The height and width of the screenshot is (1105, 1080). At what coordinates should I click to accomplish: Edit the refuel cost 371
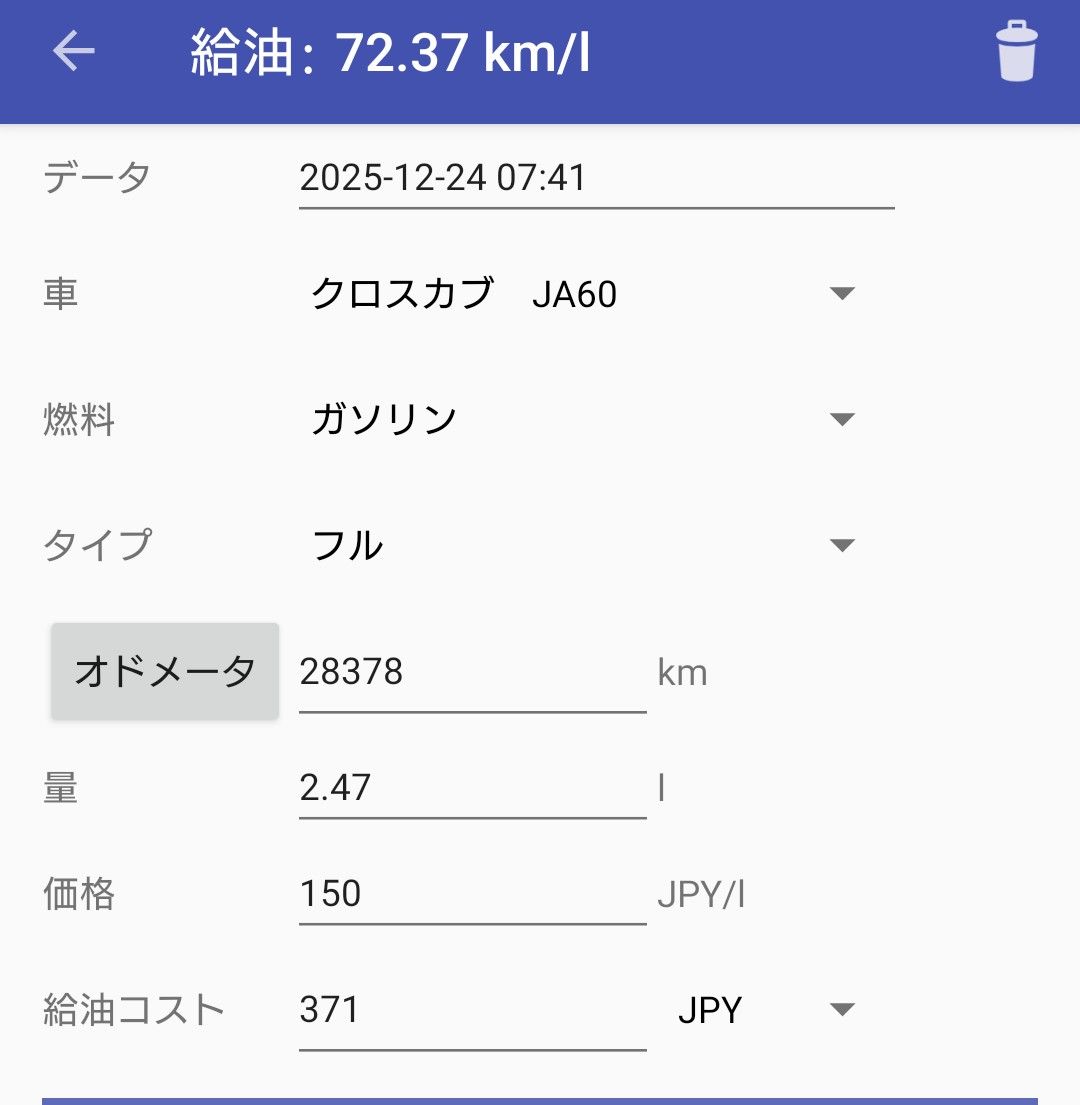pyautogui.click(x=472, y=1011)
